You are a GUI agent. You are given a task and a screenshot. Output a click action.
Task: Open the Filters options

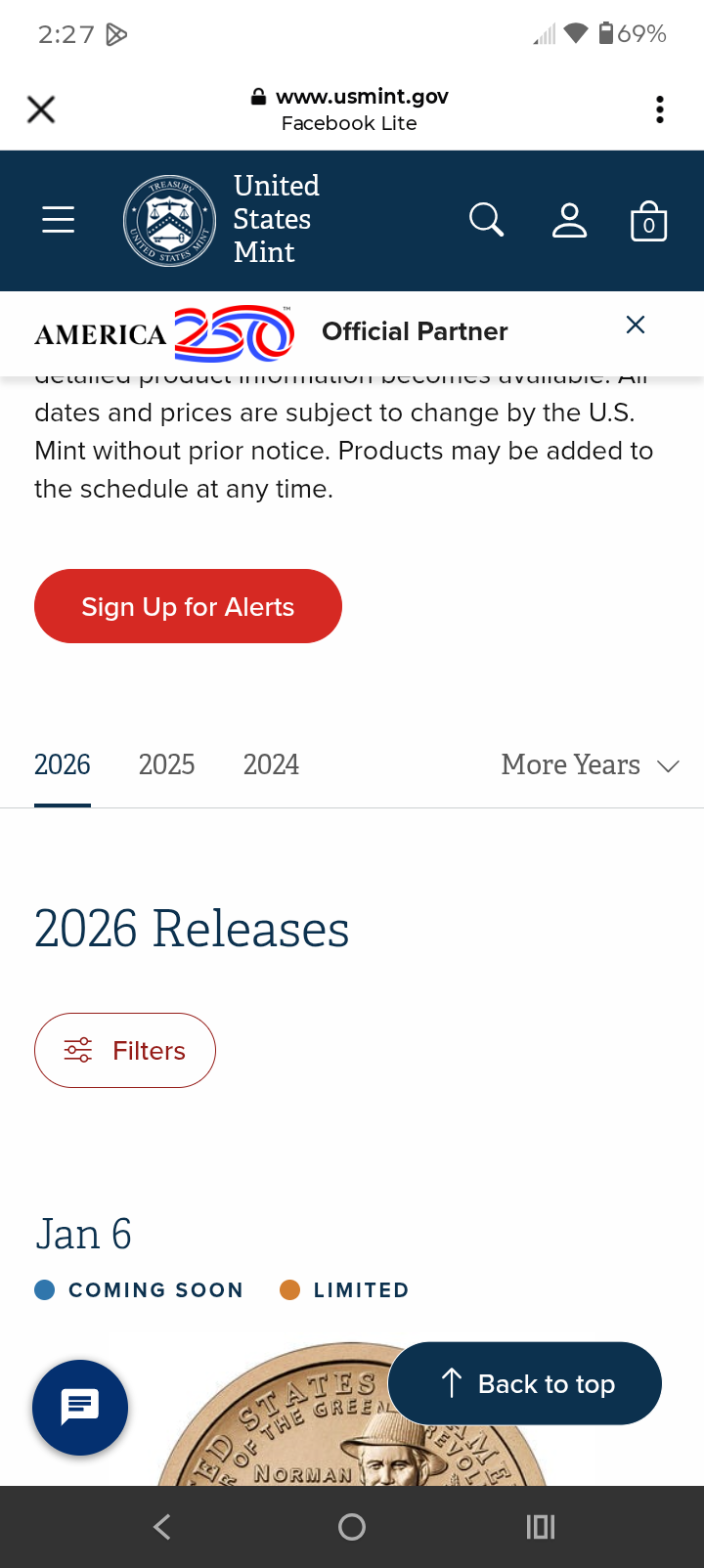[124, 1050]
